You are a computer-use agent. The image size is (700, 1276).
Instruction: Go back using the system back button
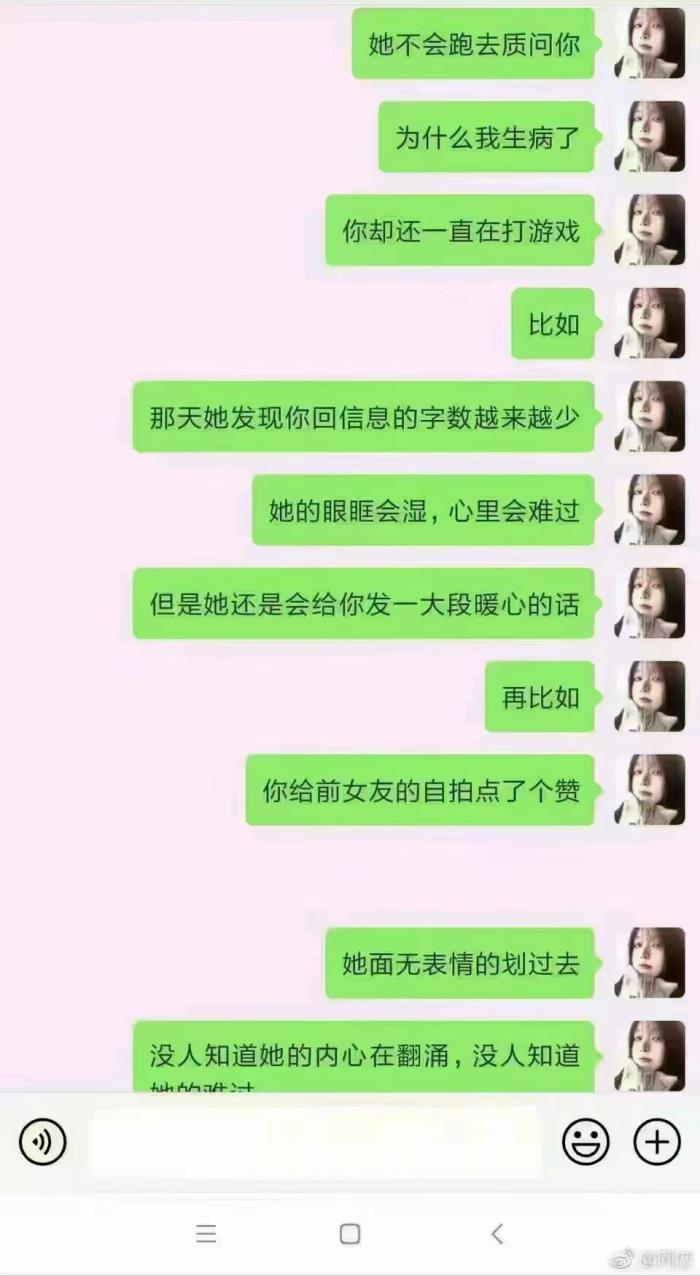(497, 1234)
